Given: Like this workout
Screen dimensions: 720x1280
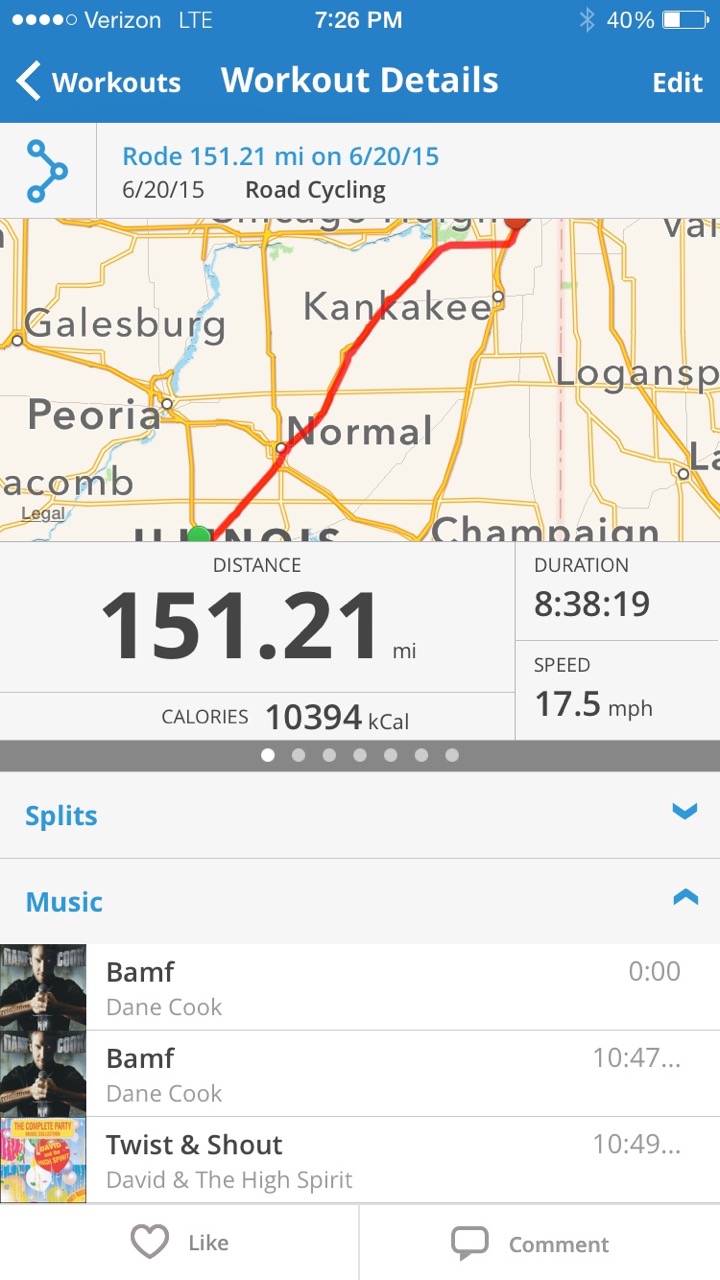Looking at the screenshot, I should pyautogui.click(x=180, y=1243).
